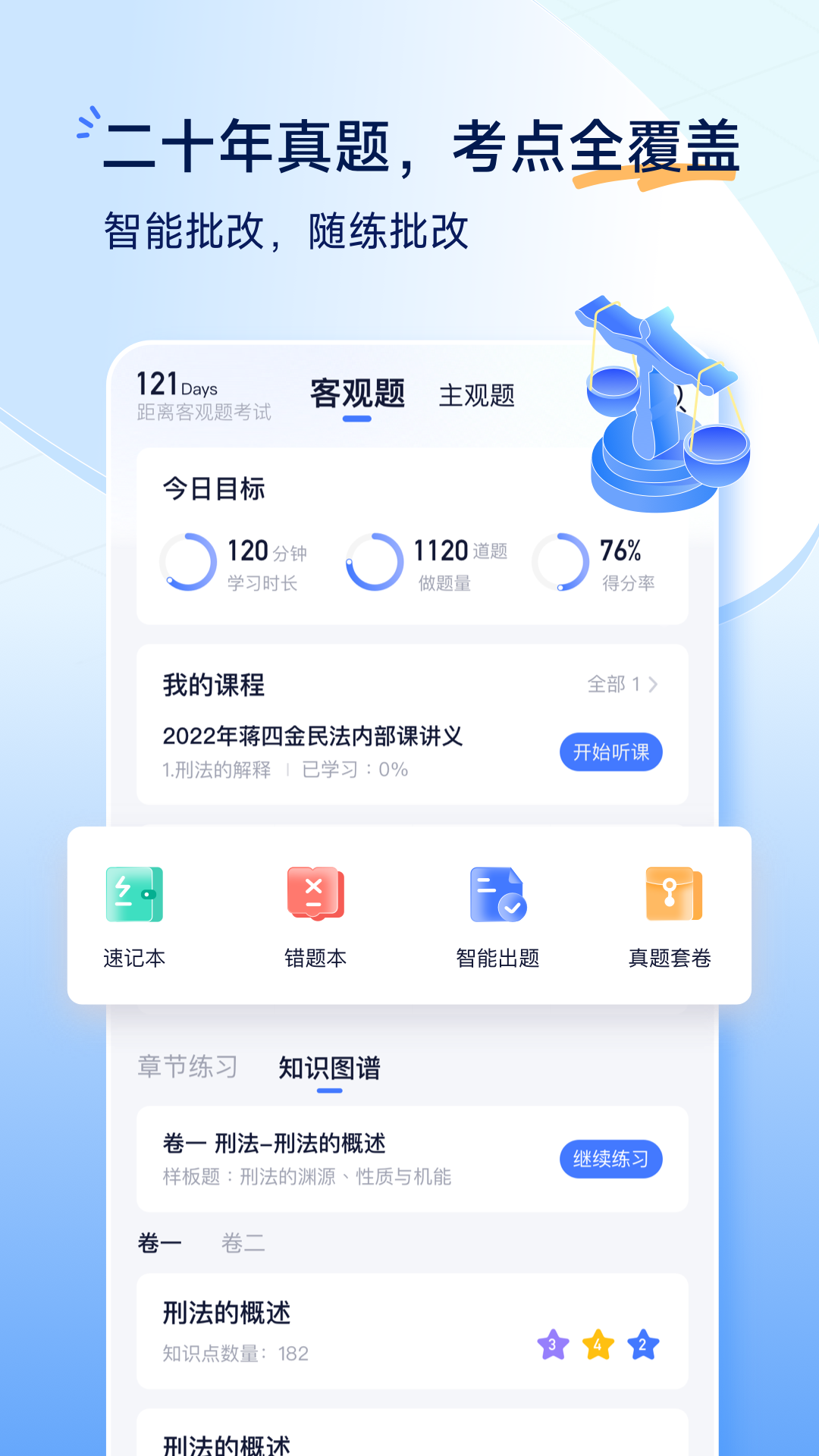Tap the 学习时长 progress ring
This screenshot has width=819, height=1456.
(187, 563)
